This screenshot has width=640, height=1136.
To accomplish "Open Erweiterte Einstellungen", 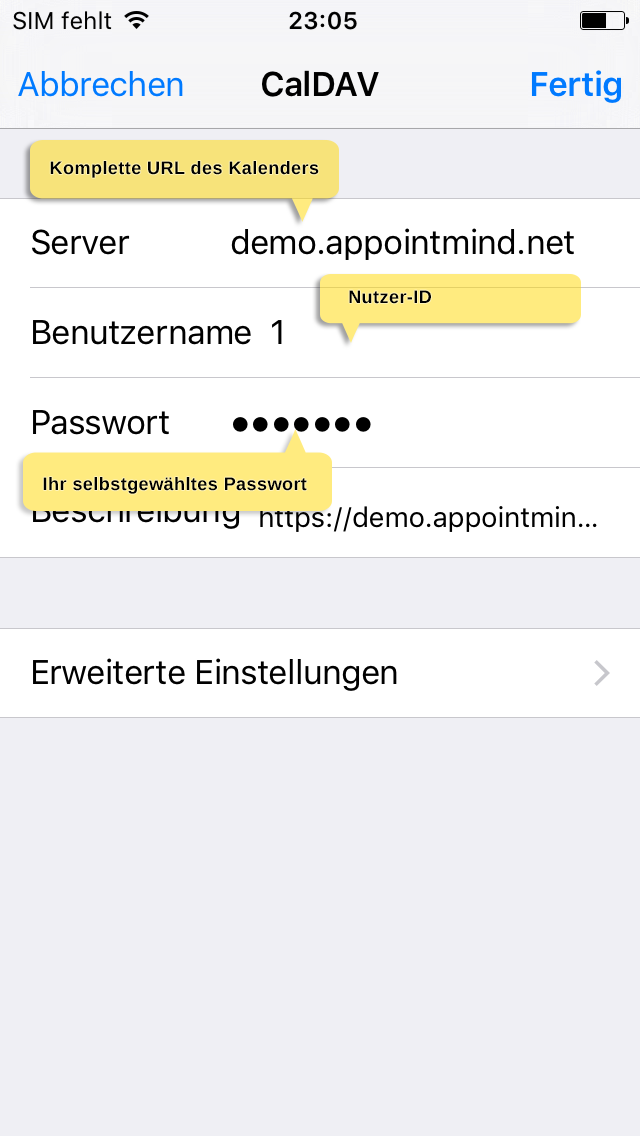I will 320,673.
